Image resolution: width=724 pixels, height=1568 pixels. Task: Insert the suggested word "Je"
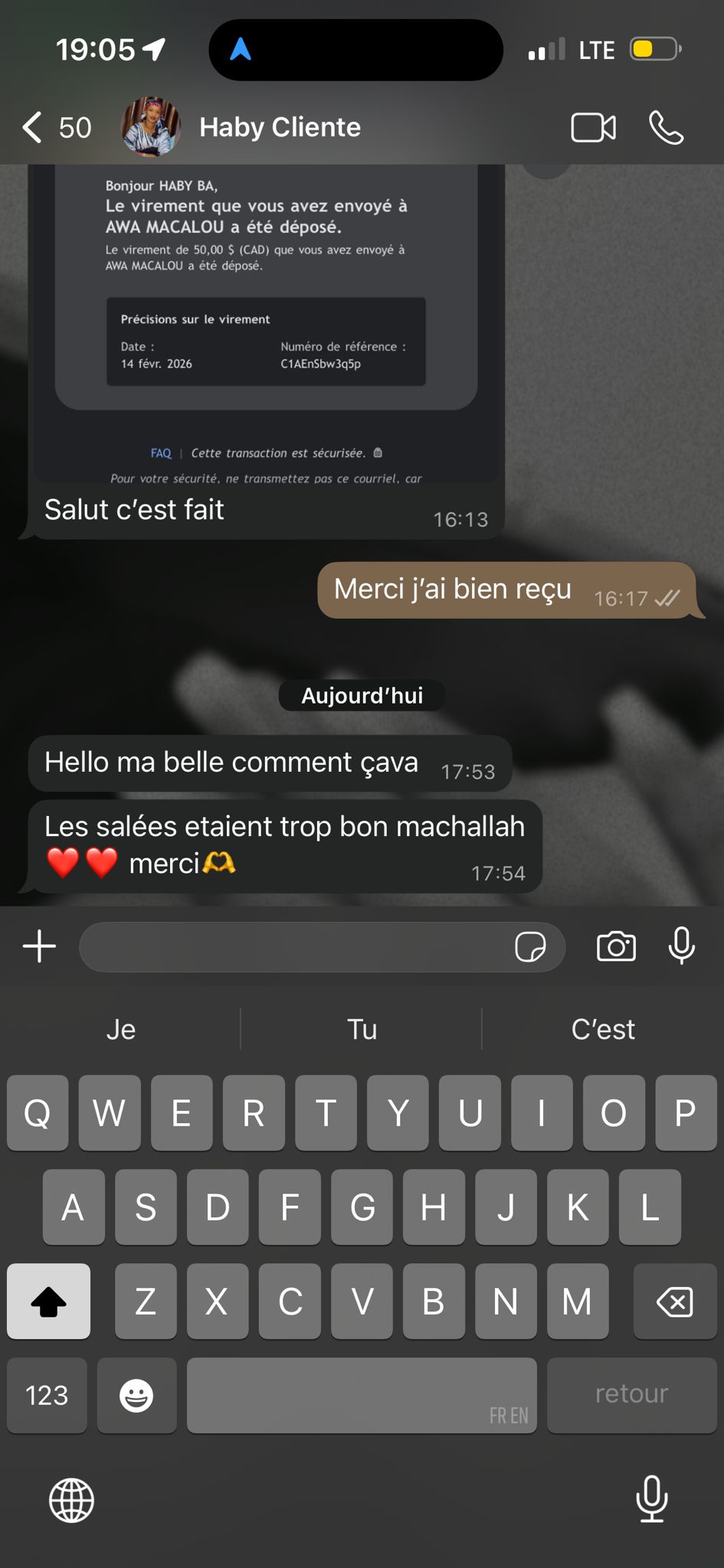tap(121, 1029)
